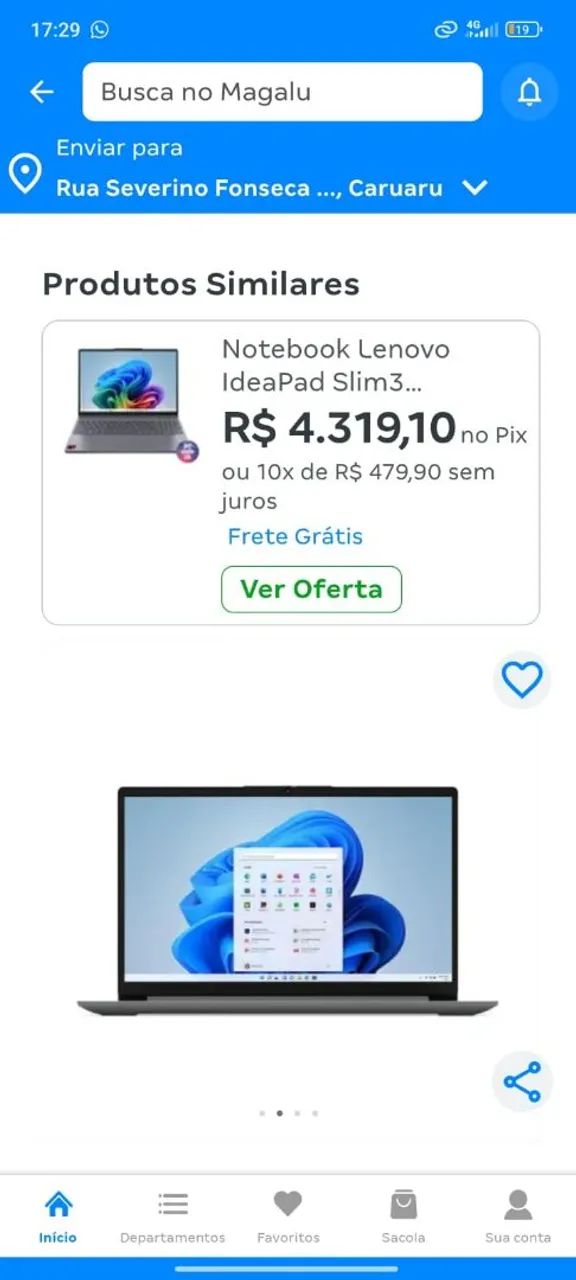Open the Sacola shopping bag tab
The width and height of the screenshot is (576, 1280).
coord(403,1217)
